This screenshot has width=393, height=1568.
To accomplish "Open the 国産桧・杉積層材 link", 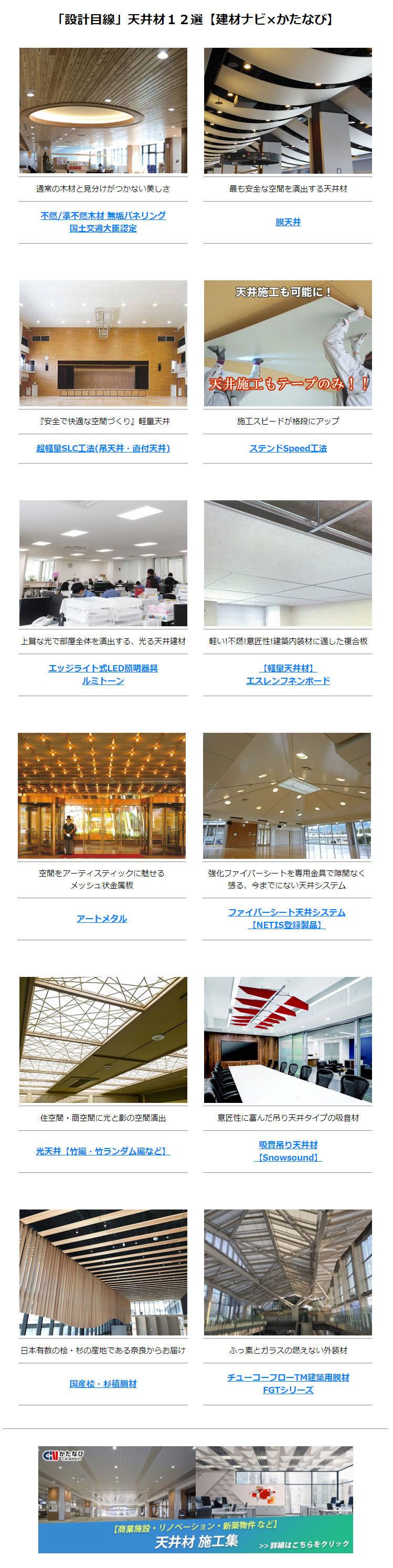I will pyautogui.click(x=103, y=1384).
